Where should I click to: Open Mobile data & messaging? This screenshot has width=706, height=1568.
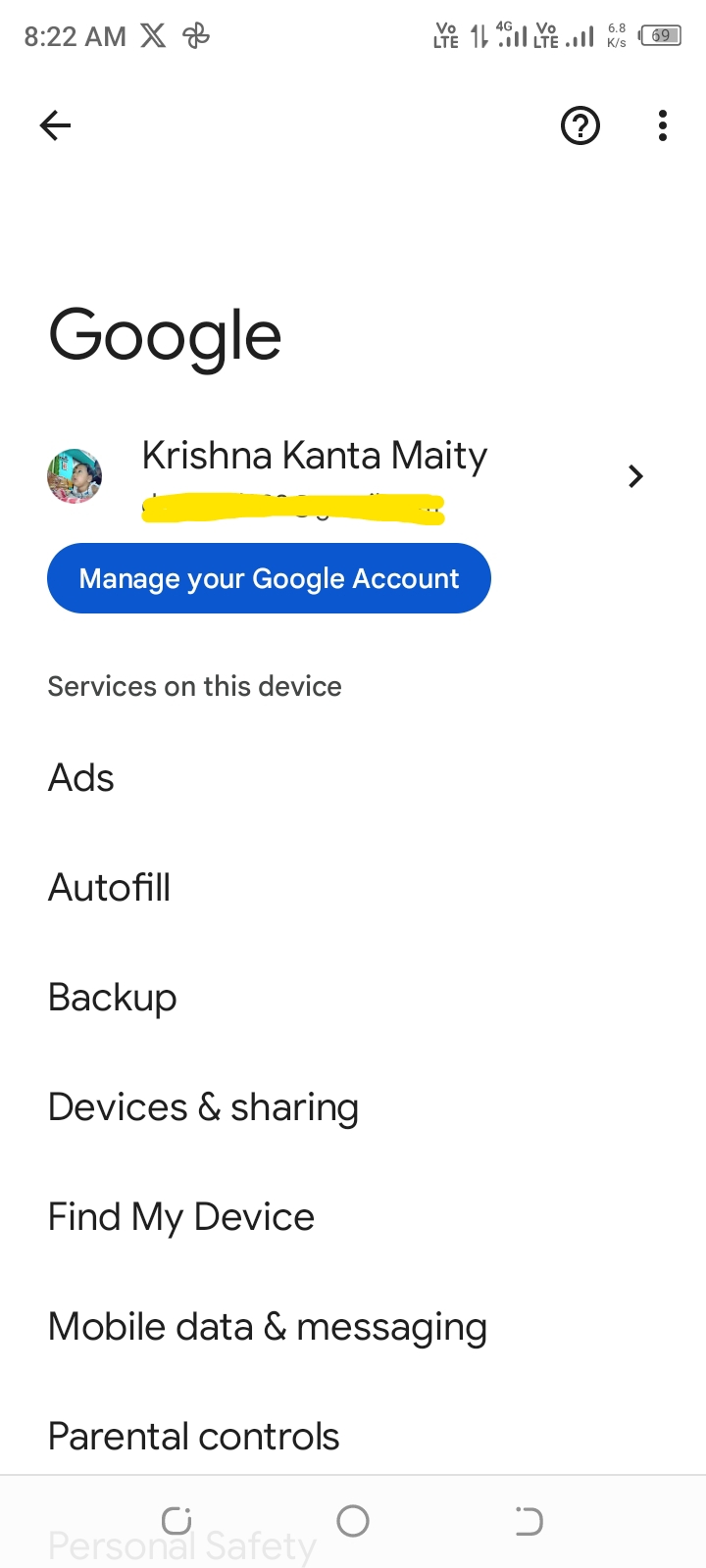pos(267,1327)
